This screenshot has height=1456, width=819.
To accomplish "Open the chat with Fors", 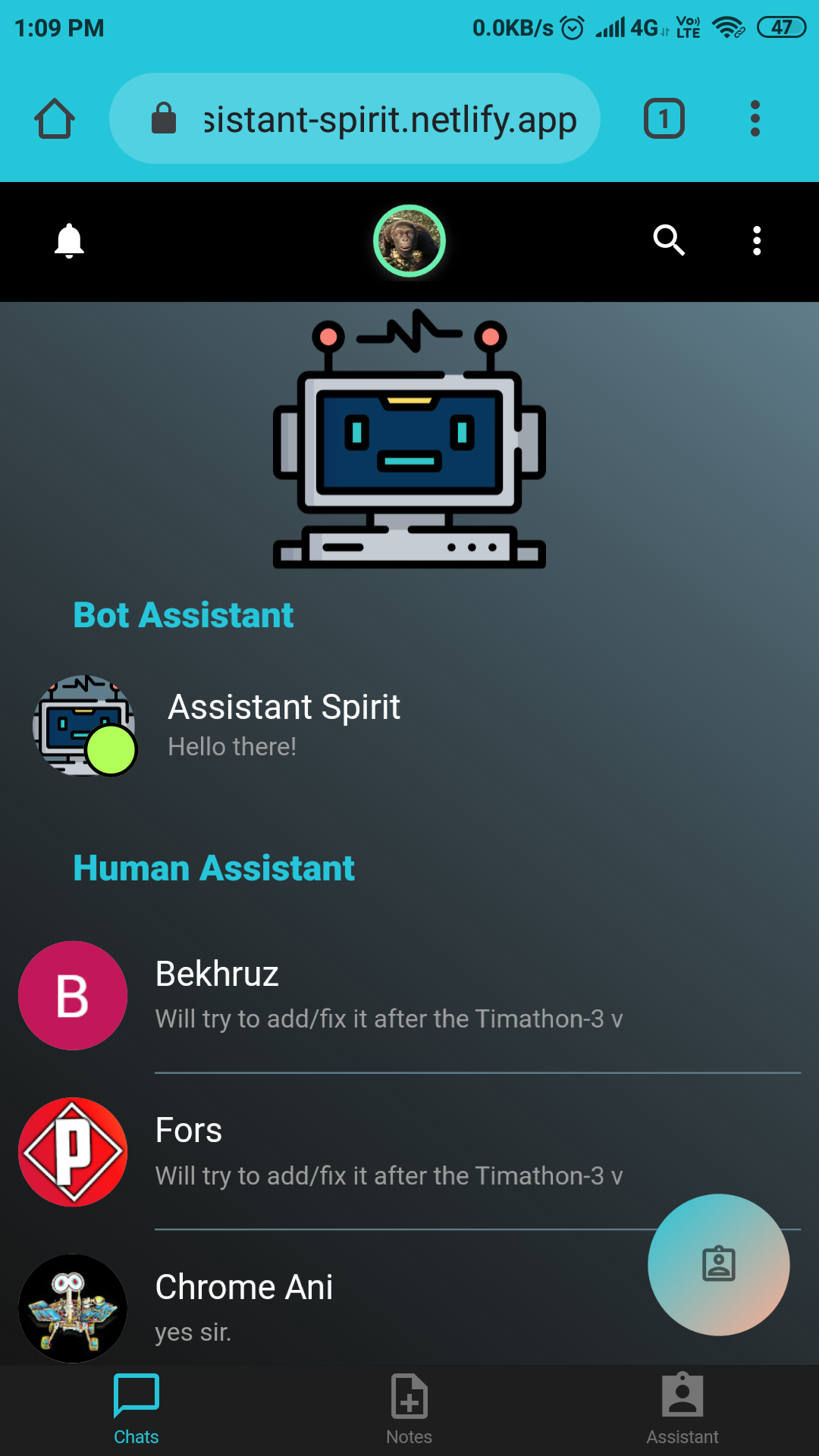I will (387, 1151).
